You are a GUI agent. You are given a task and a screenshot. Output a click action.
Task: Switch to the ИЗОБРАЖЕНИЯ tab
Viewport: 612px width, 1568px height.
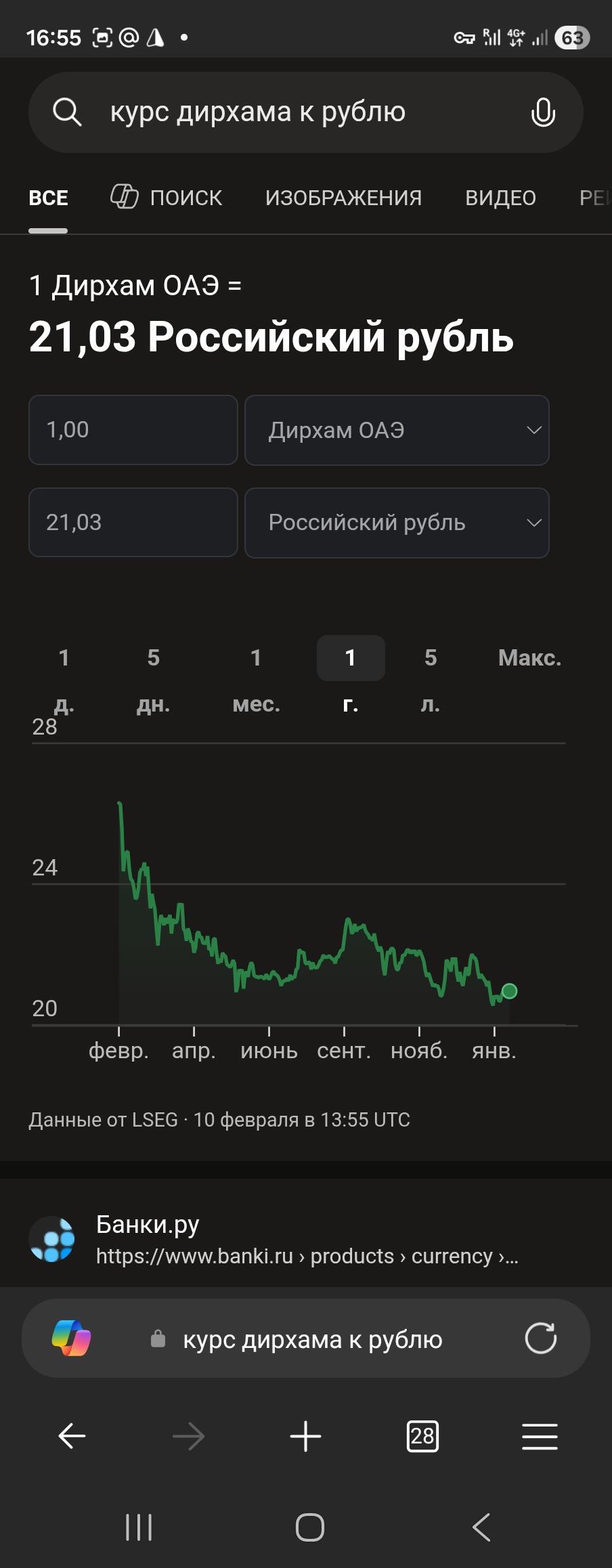[343, 198]
